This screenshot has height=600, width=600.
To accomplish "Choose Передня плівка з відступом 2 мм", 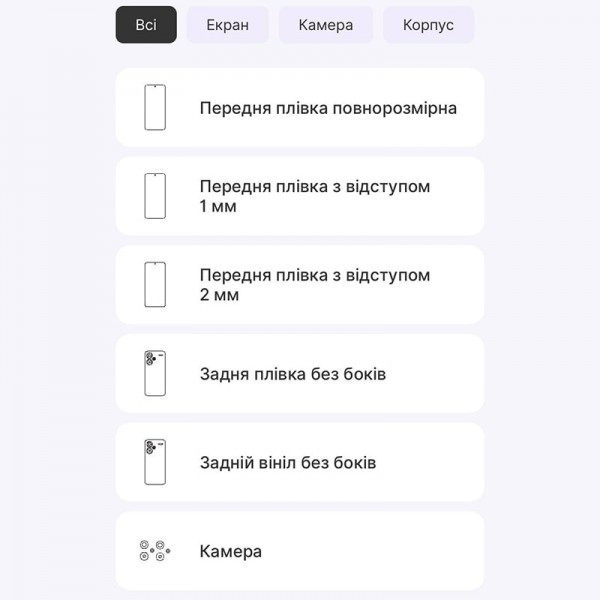I will 300,285.
